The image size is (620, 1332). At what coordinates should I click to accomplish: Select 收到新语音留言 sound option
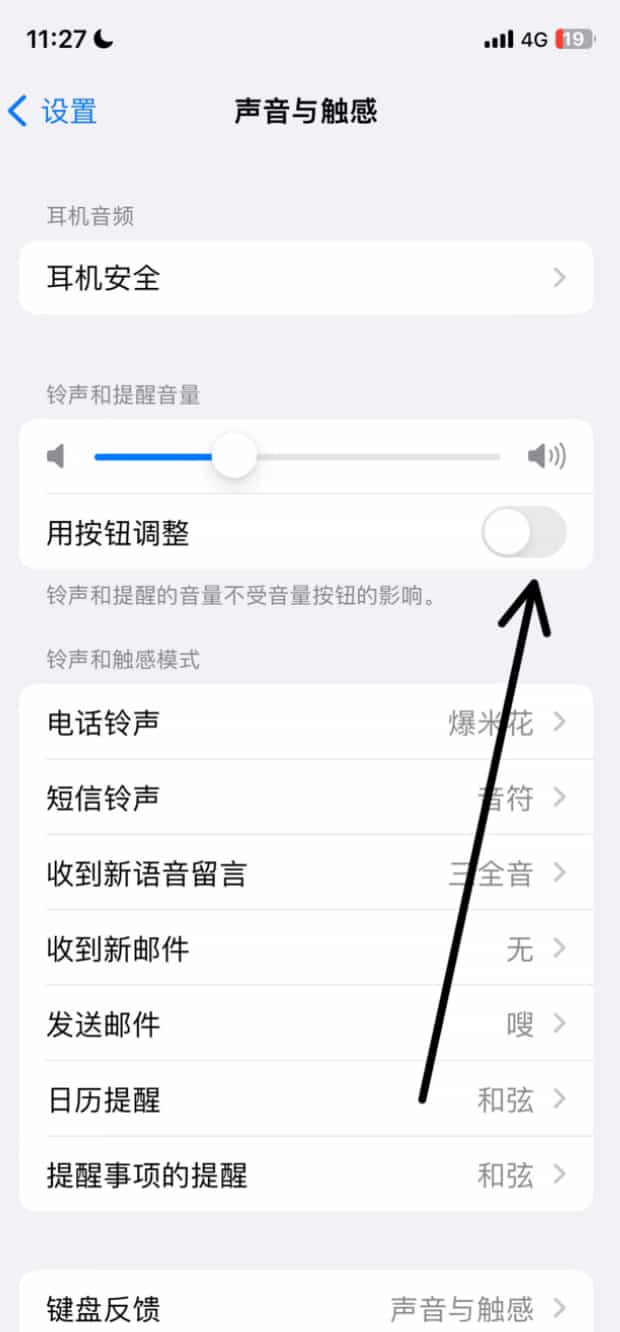click(x=306, y=874)
